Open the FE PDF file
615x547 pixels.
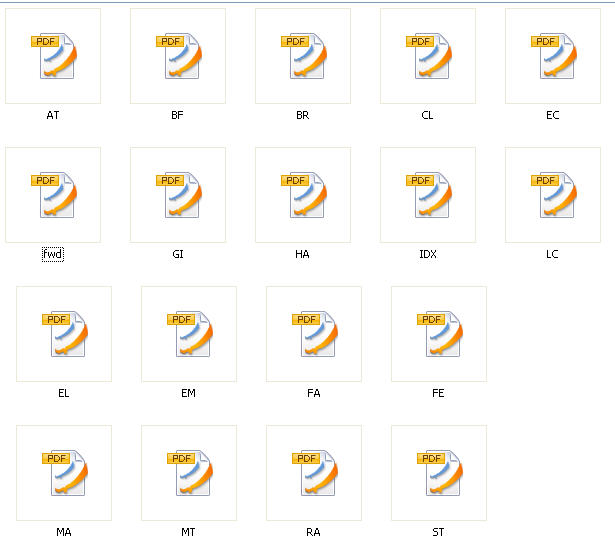click(x=439, y=334)
